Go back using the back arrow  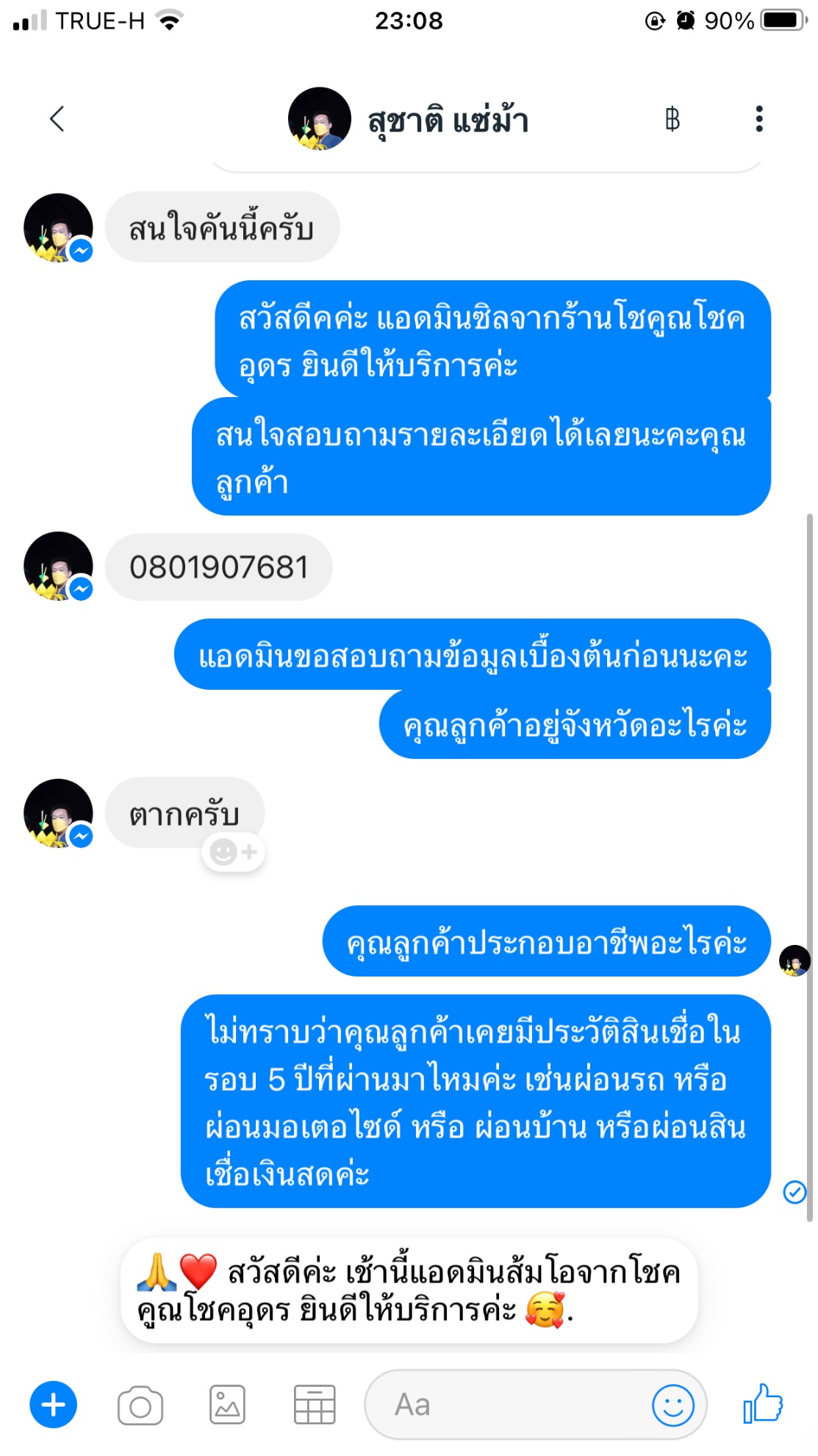pyautogui.click(x=57, y=118)
